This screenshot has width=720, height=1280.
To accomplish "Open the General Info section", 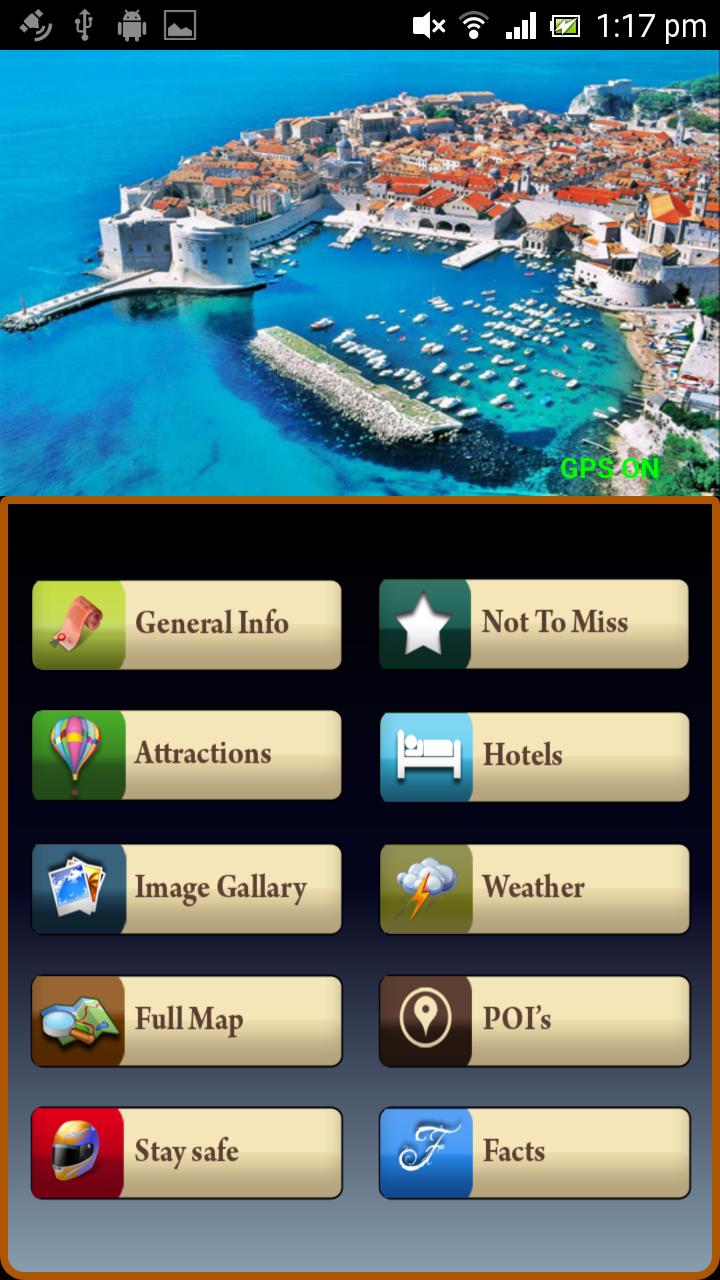I will click(187, 625).
